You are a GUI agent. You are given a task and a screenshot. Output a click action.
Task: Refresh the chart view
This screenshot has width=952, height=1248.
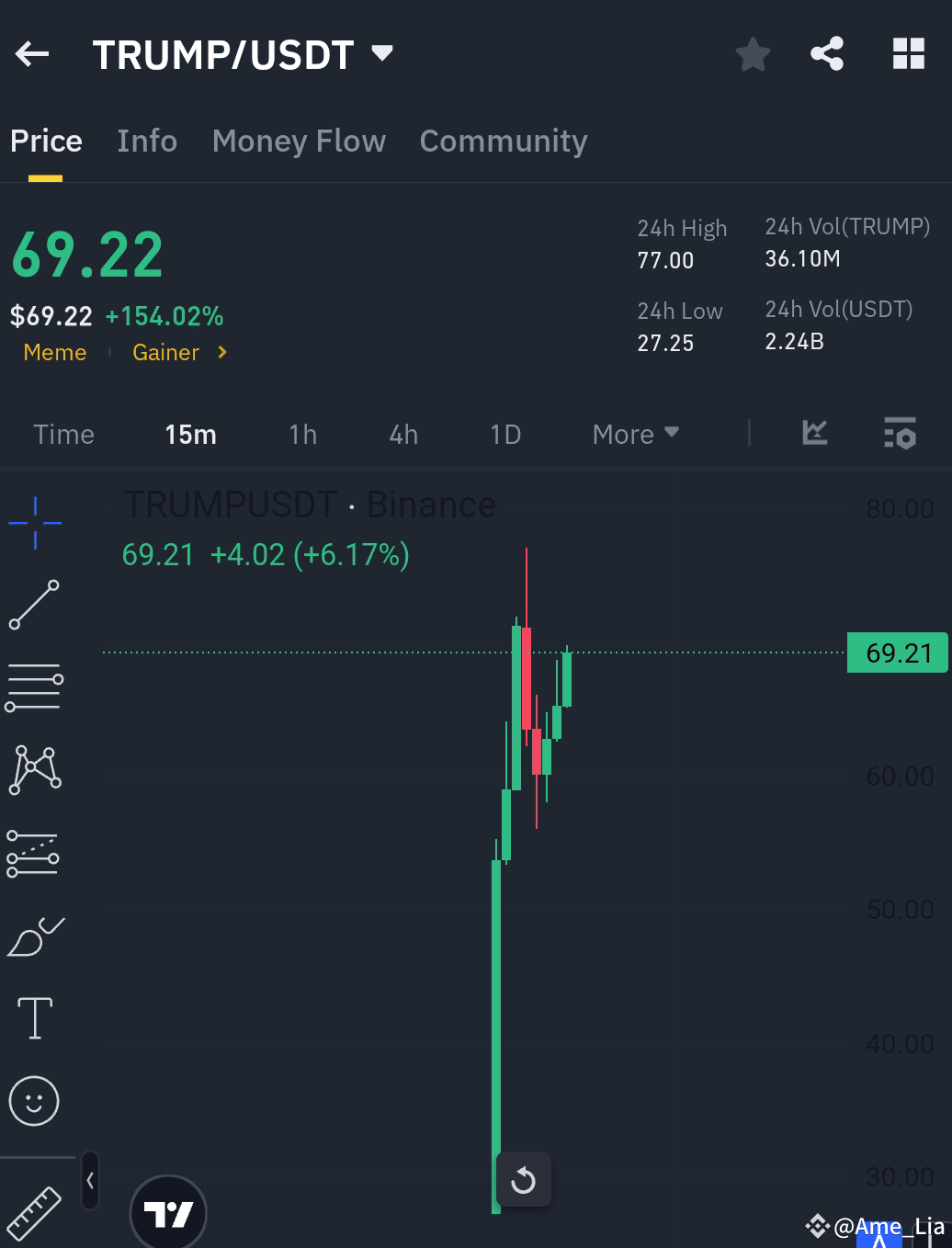522,1180
